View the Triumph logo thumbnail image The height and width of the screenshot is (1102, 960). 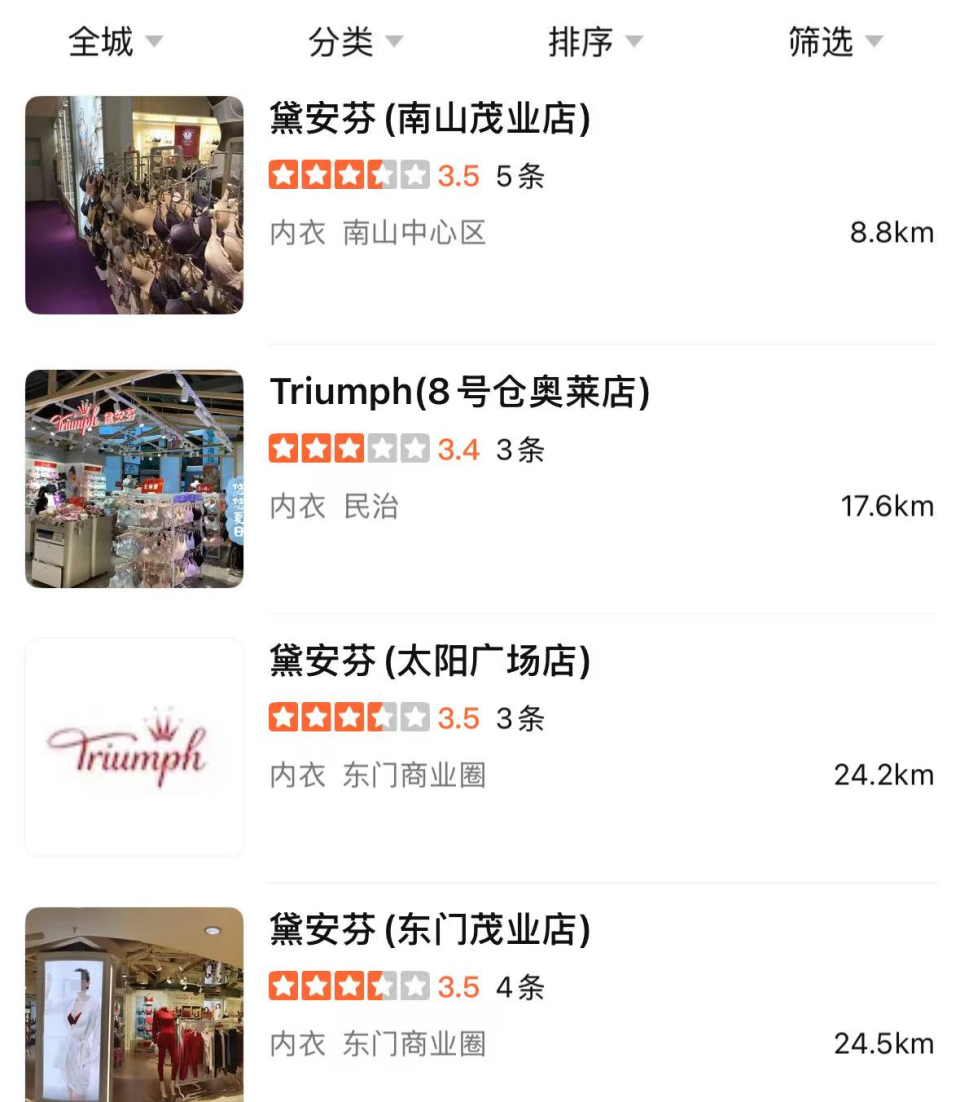[134, 743]
